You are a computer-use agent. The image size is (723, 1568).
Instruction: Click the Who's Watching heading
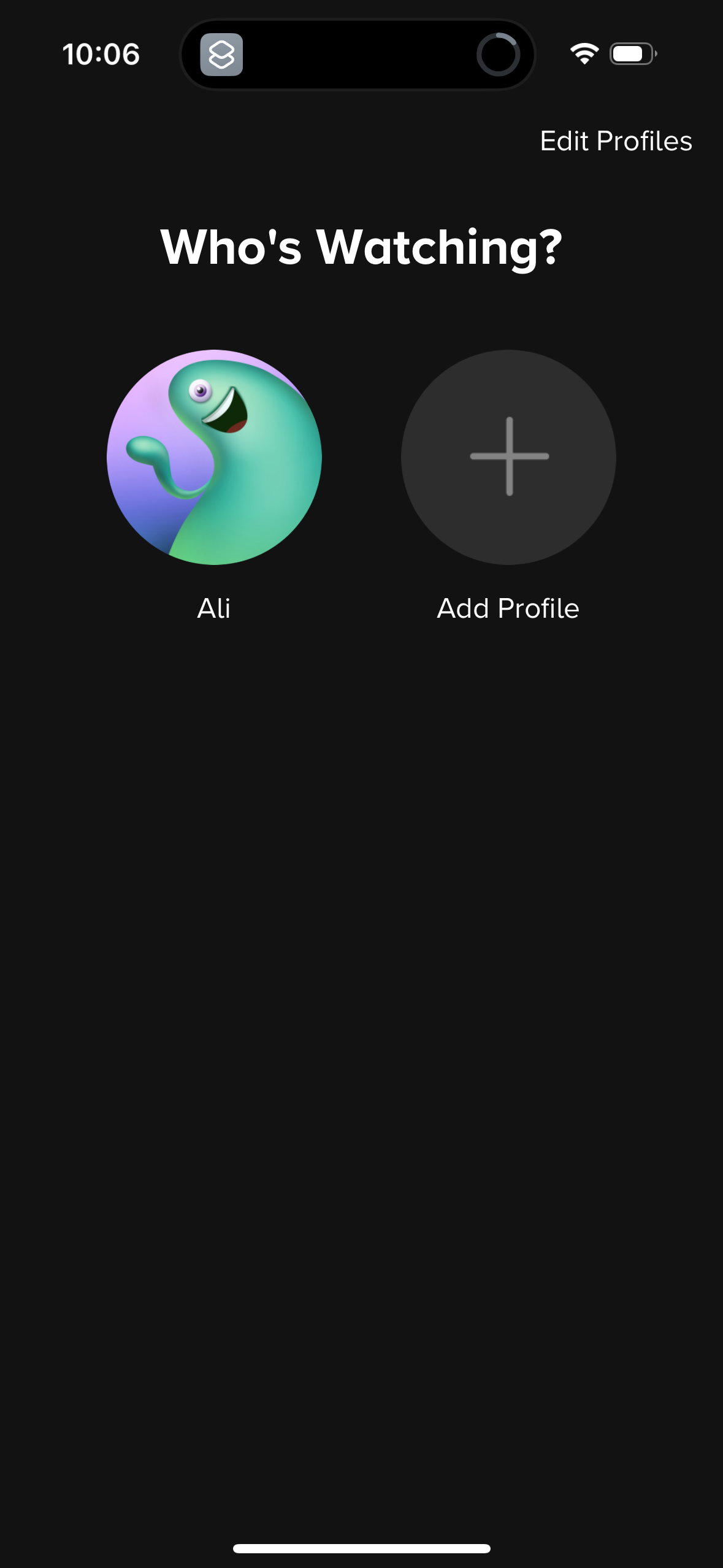(362, 246)
